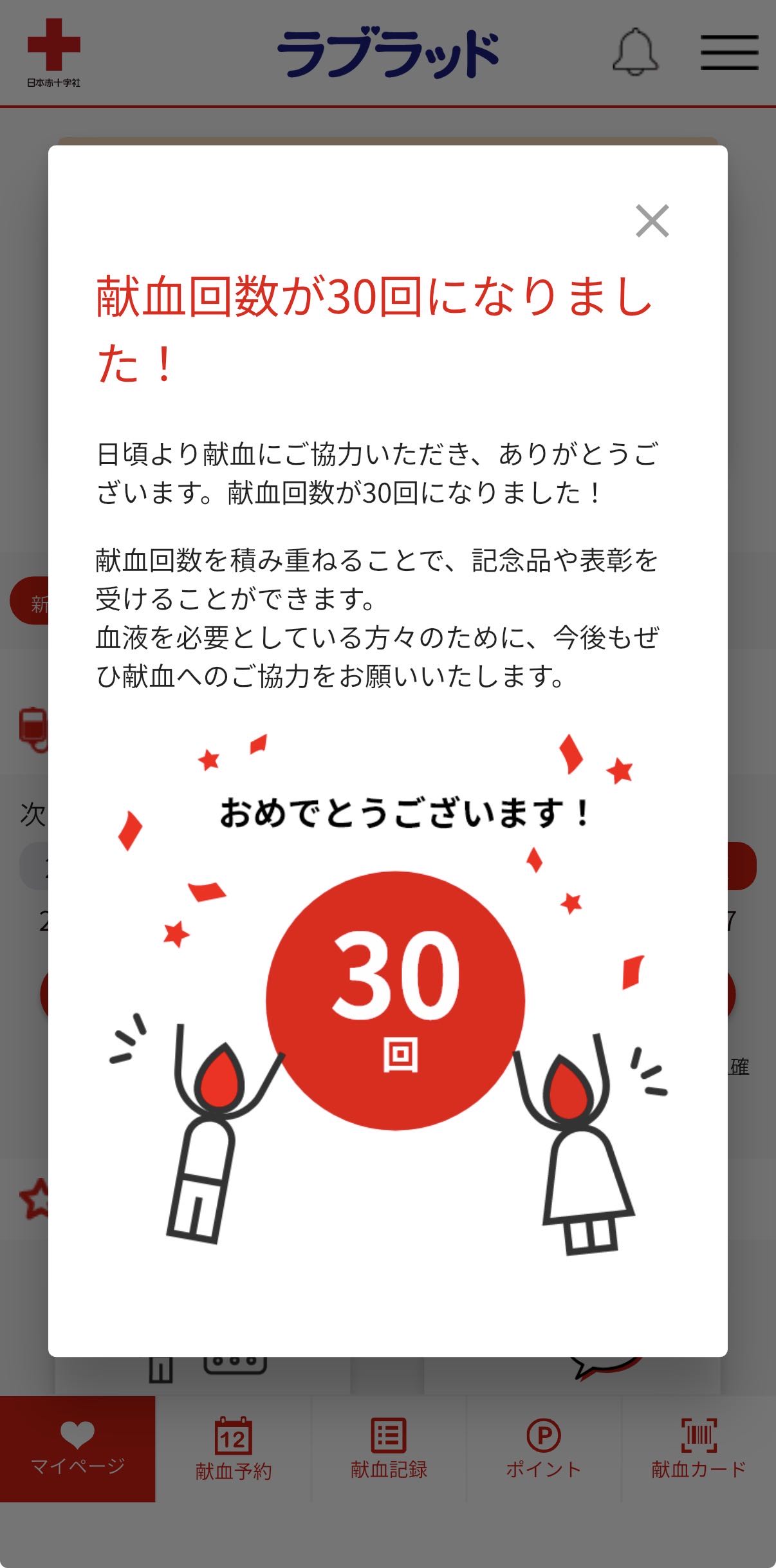The height and width of the screenshot is (1568, 776).
Task: Switch to the 献血予約 tab
Action: 234,1448
